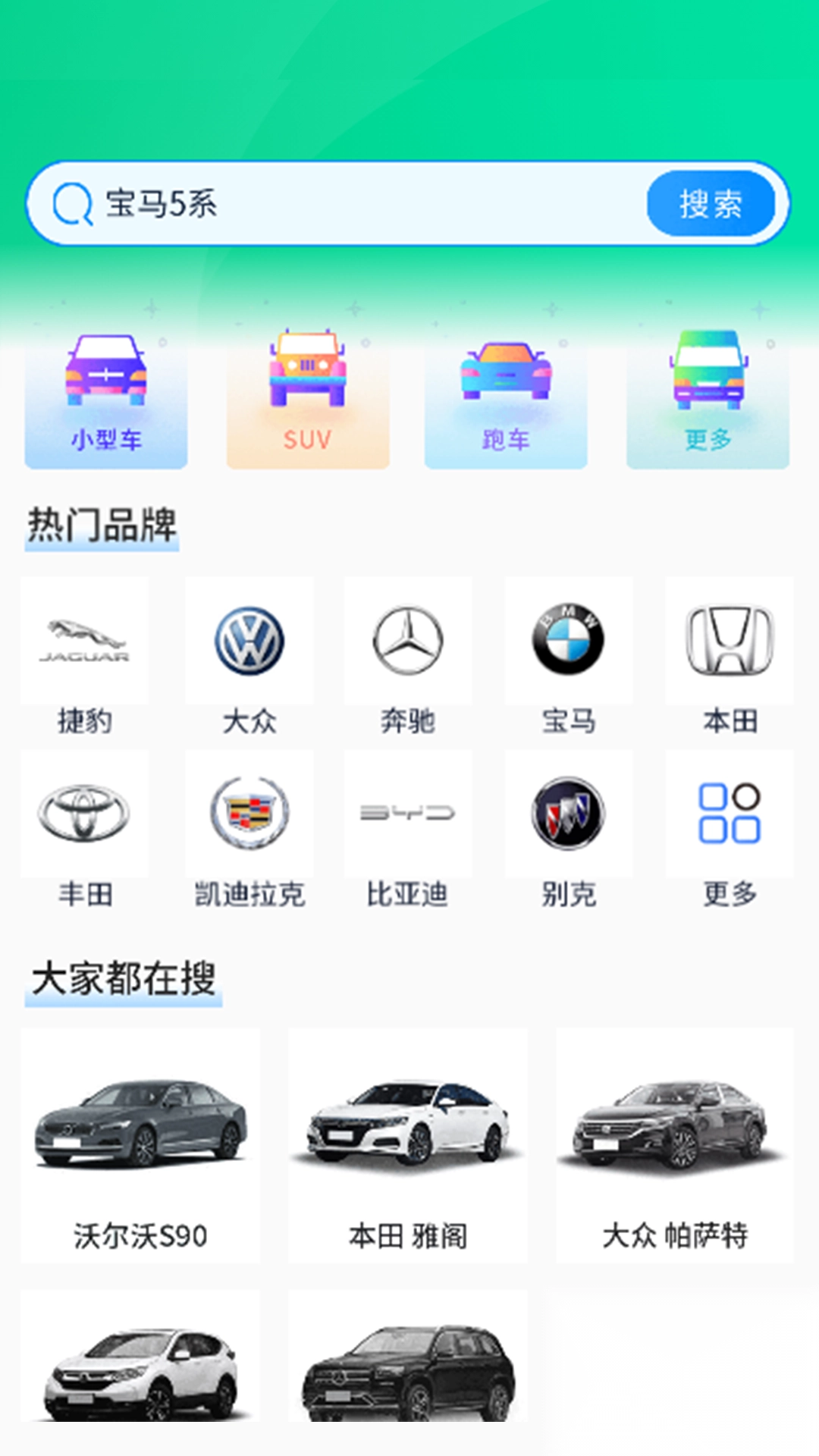Select the 跑车 category
The image size is (819, 1456).
pos(506,400)
